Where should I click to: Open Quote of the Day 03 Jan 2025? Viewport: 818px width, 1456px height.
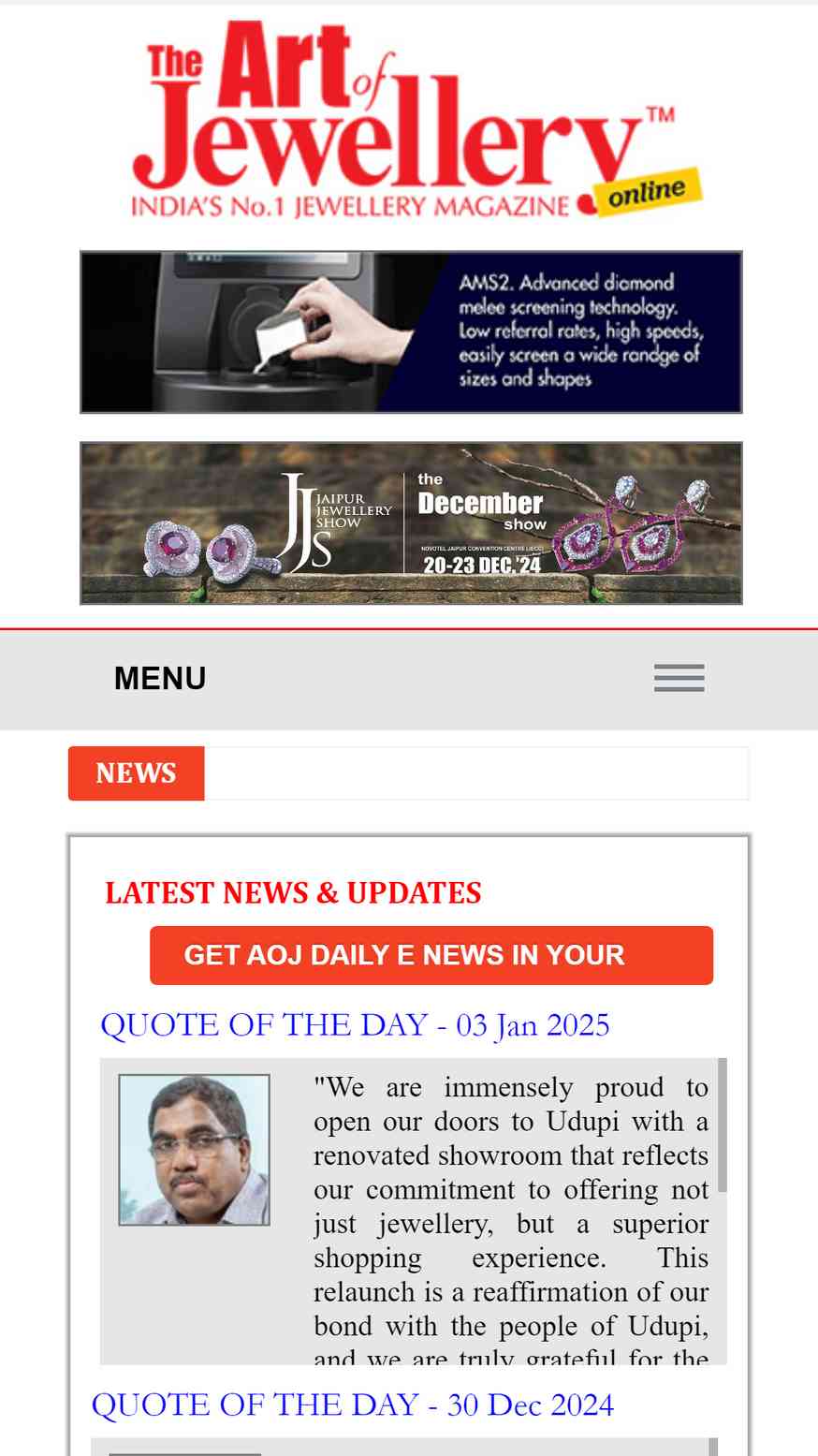[x=355, y=1025]
